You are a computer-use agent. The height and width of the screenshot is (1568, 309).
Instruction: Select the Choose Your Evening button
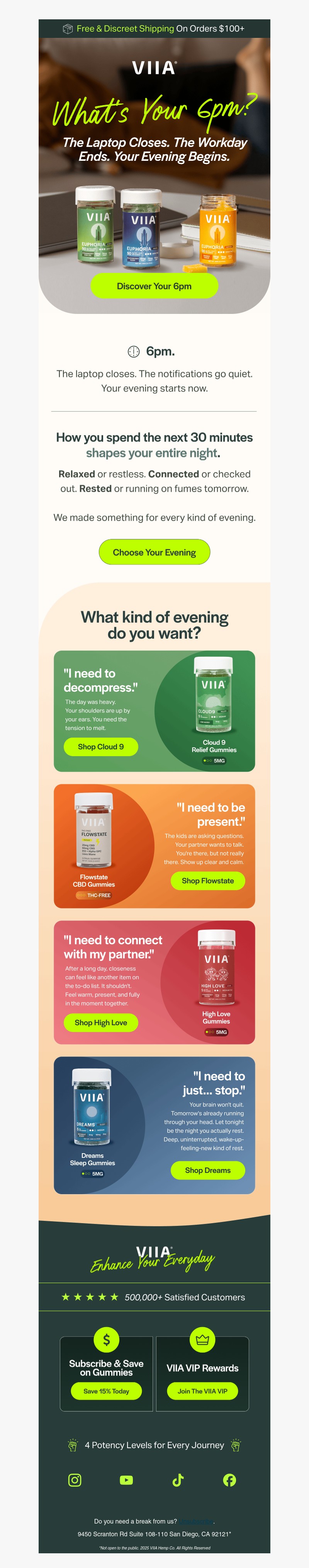pyautogui.click(x=154, y=552)
